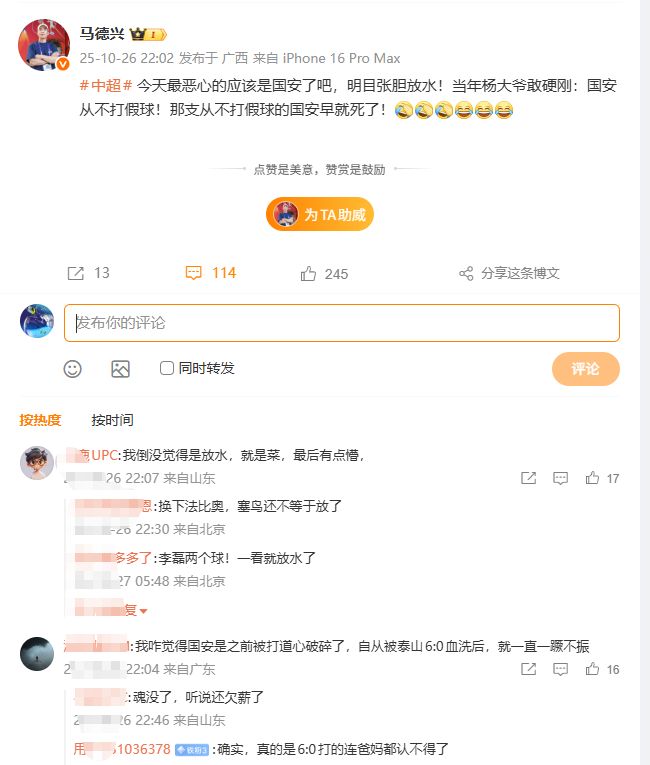650x765 pixels.
Task: Open the 114 comments on the post
Action: coord(211,273)
